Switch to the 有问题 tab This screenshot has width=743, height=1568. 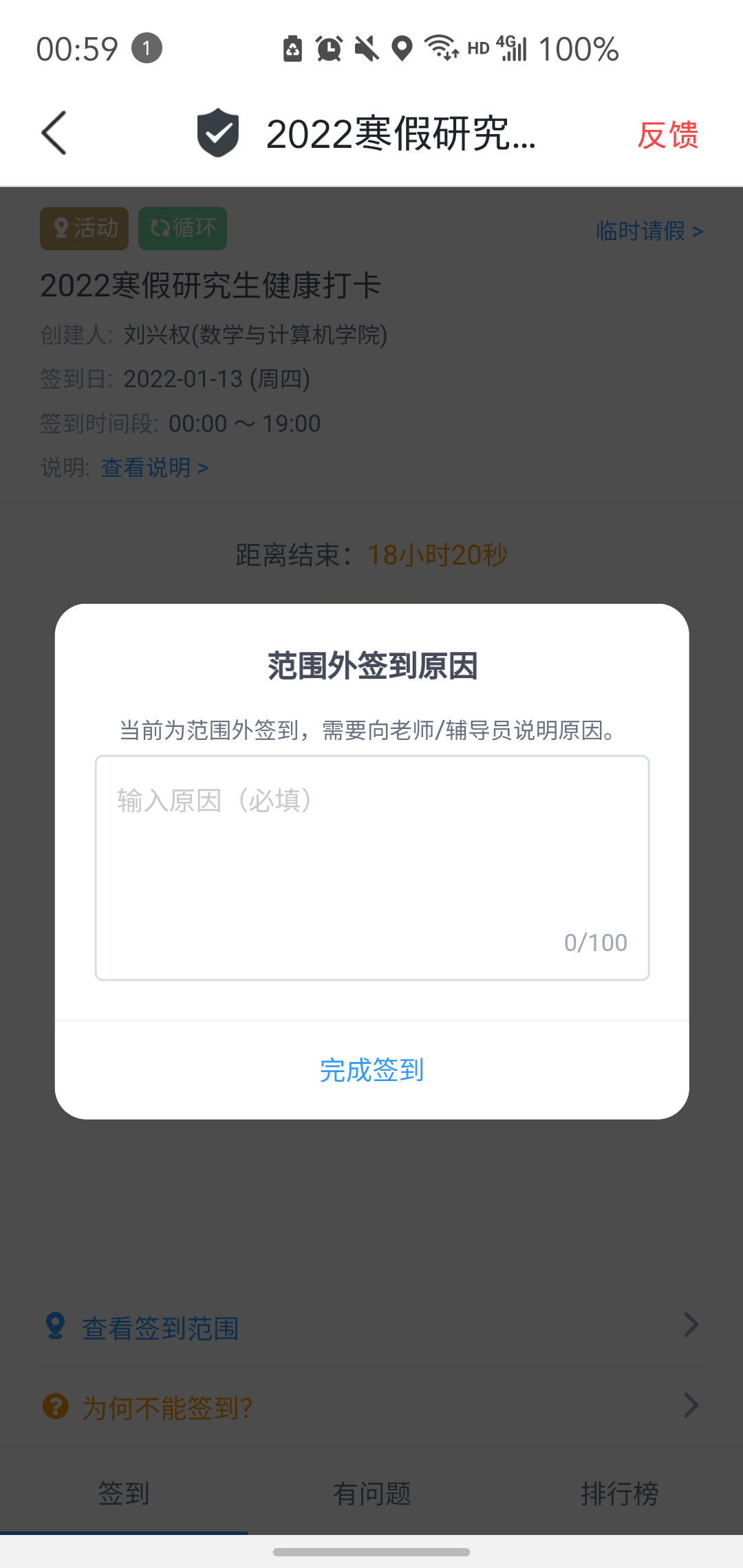(x=371, y=1492)
